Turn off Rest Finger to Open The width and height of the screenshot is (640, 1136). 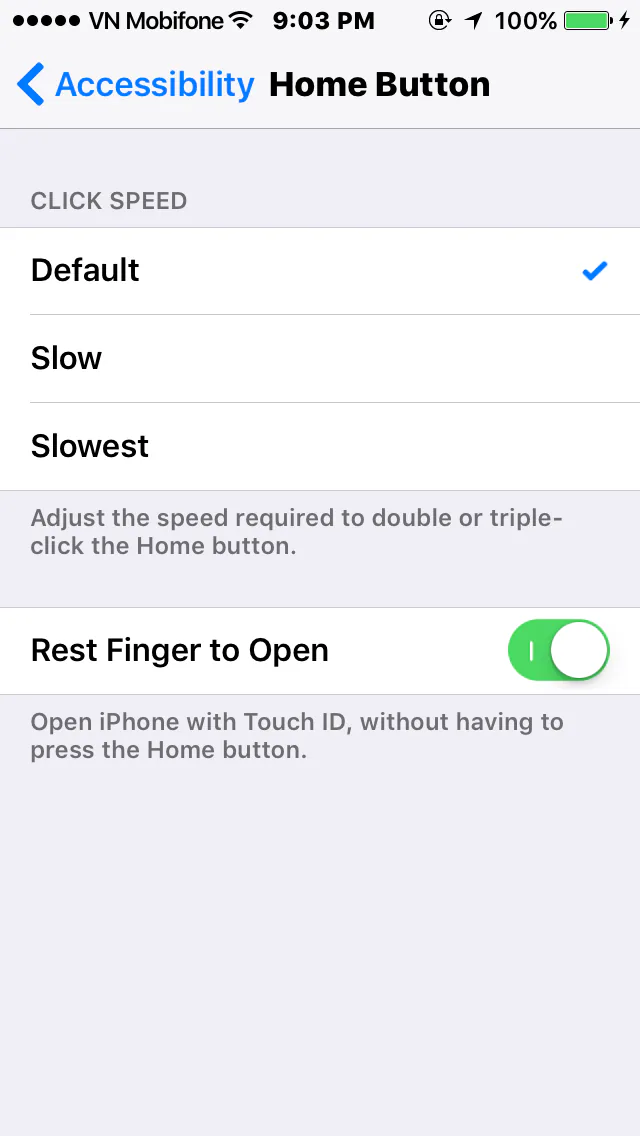[558, 650]
